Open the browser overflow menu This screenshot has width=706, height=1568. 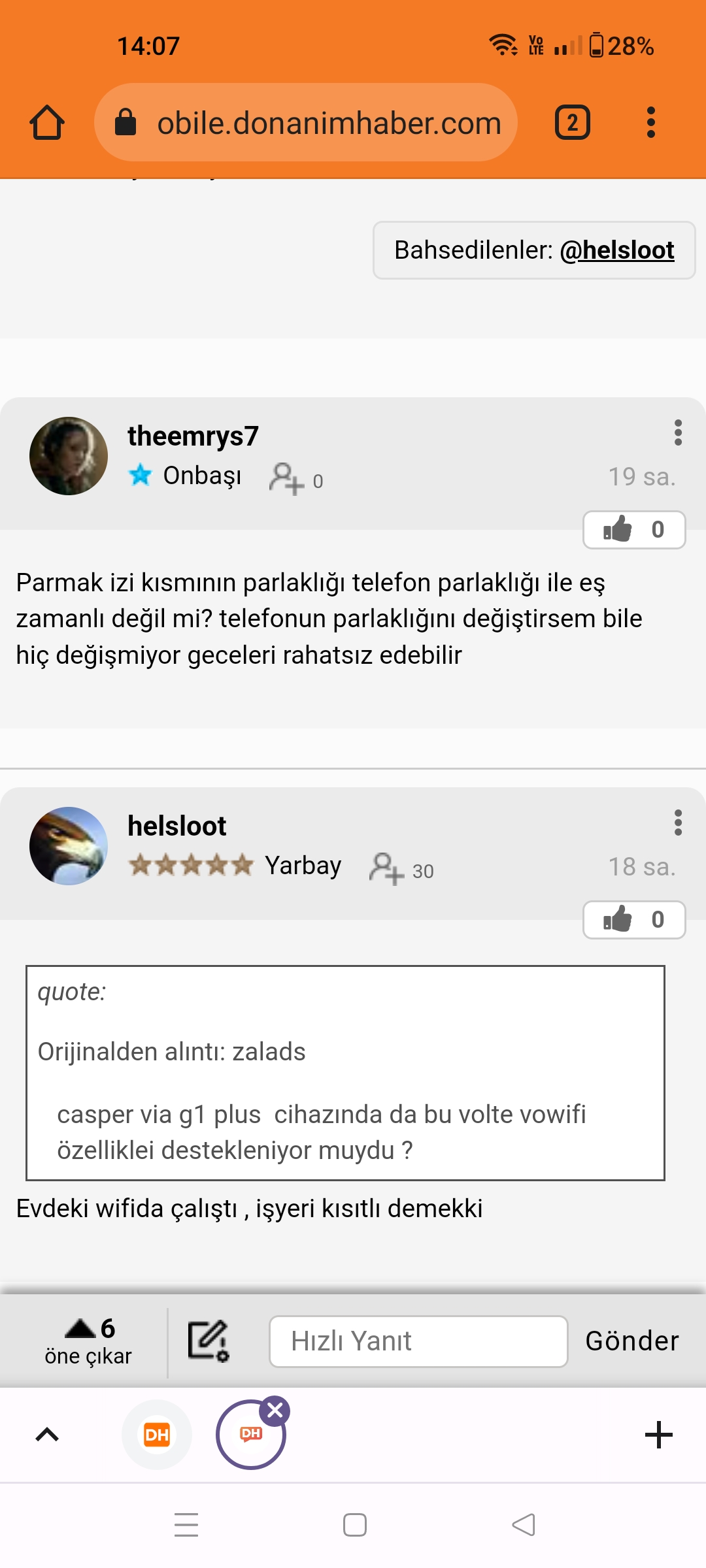point(650,122)
